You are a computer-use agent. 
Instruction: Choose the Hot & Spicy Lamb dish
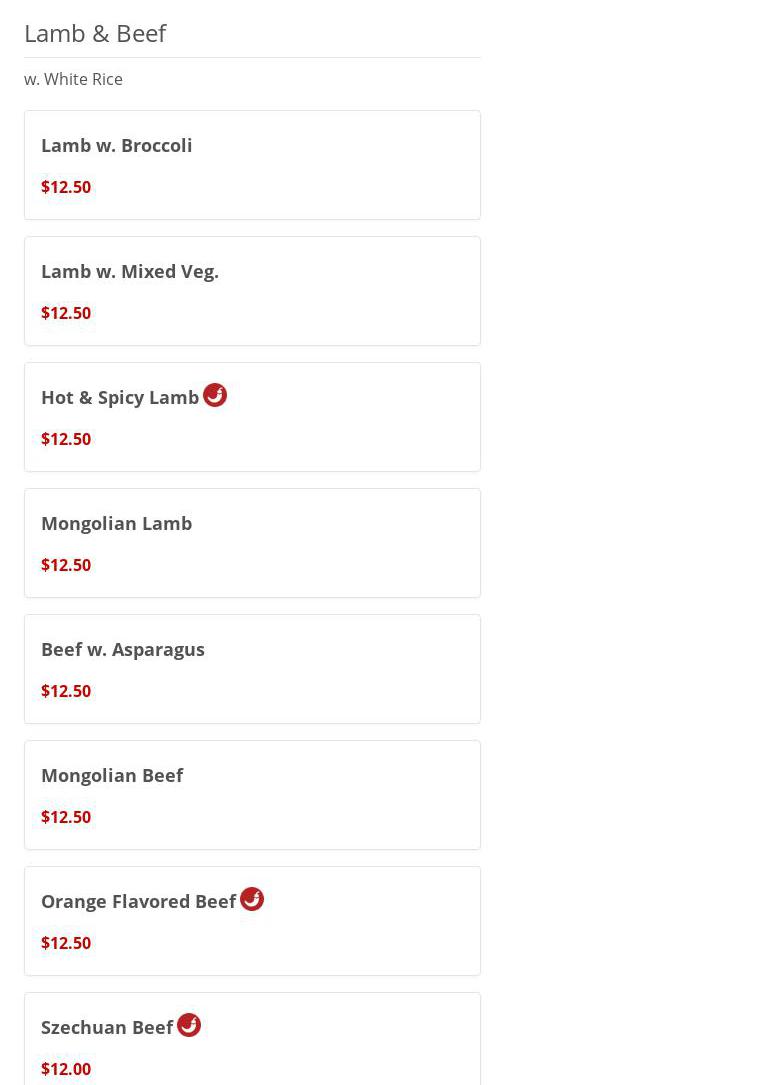(x=252, y=417)
